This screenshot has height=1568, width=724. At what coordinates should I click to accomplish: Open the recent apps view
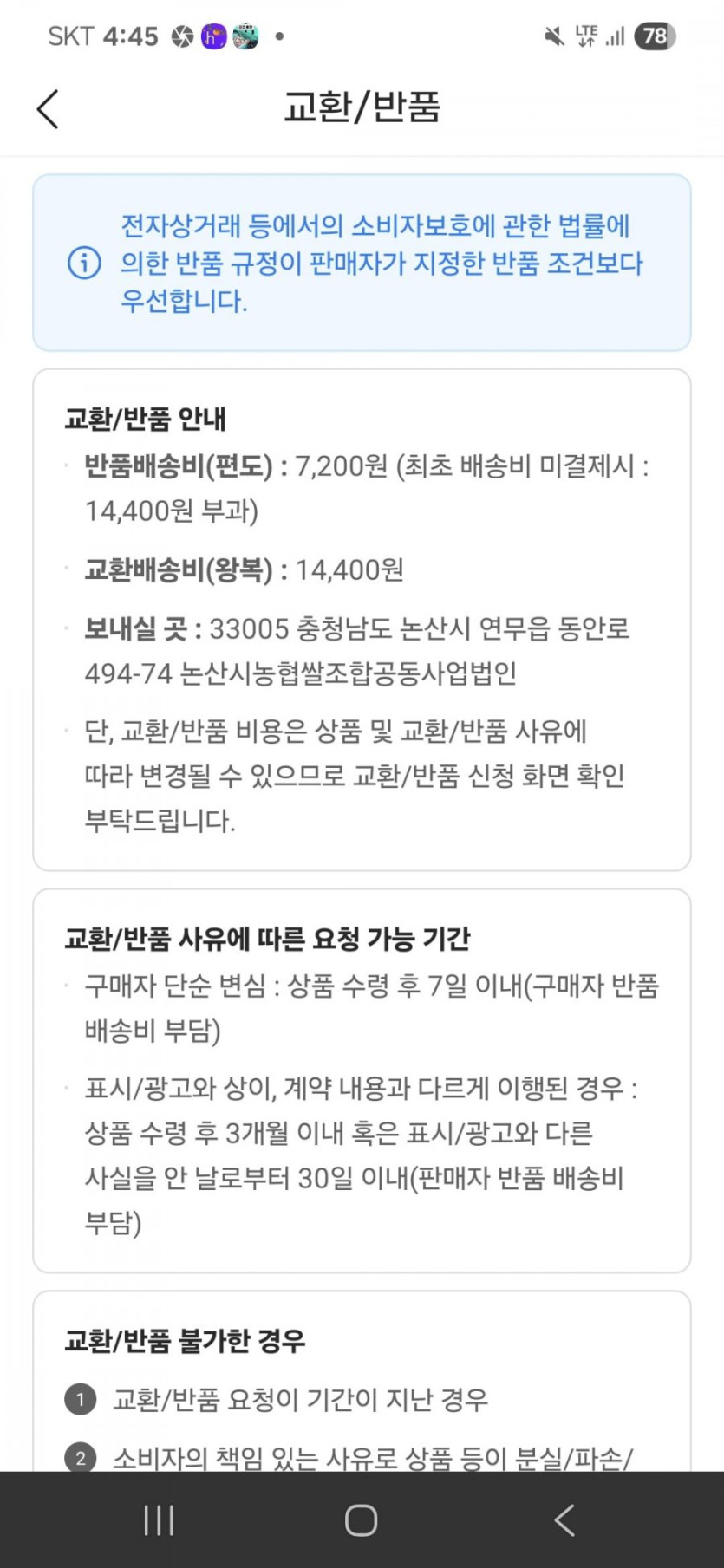pyautogui.click(x=159, y=1519)
